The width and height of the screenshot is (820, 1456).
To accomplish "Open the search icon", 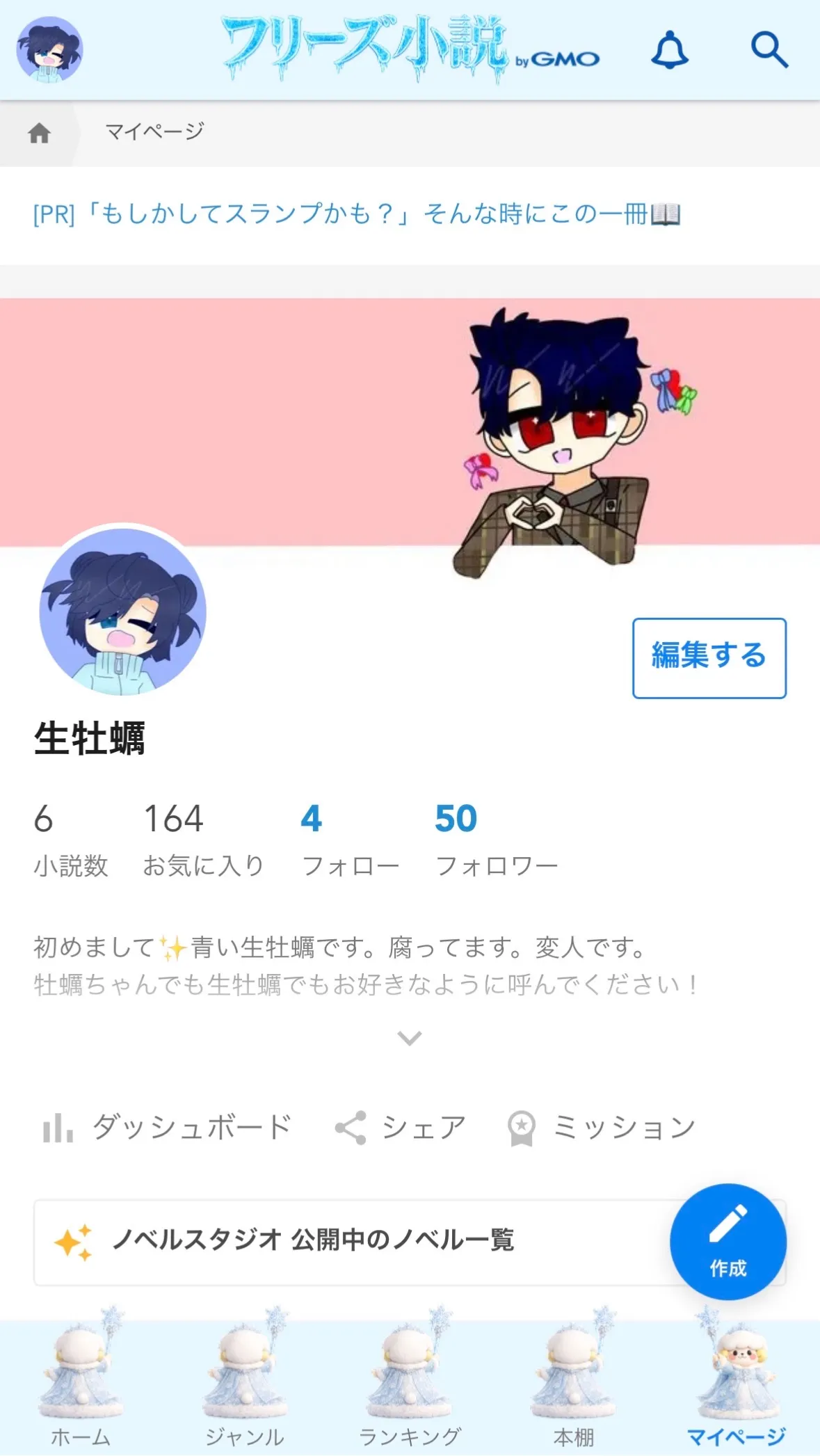I will [x=769, y=50].
